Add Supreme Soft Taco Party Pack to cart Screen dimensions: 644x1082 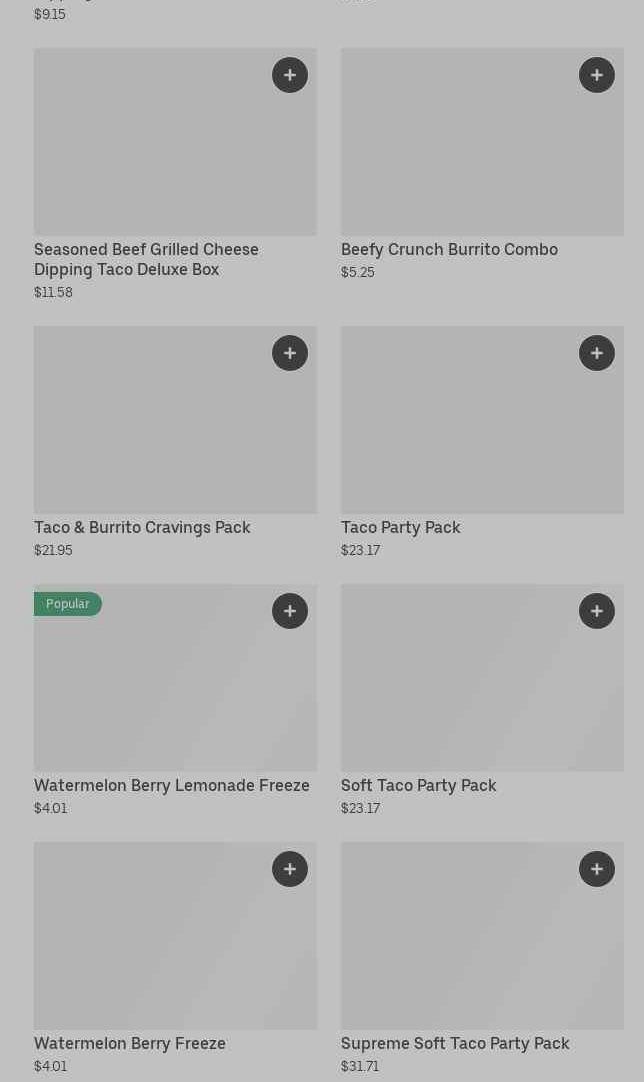point(597,869)
